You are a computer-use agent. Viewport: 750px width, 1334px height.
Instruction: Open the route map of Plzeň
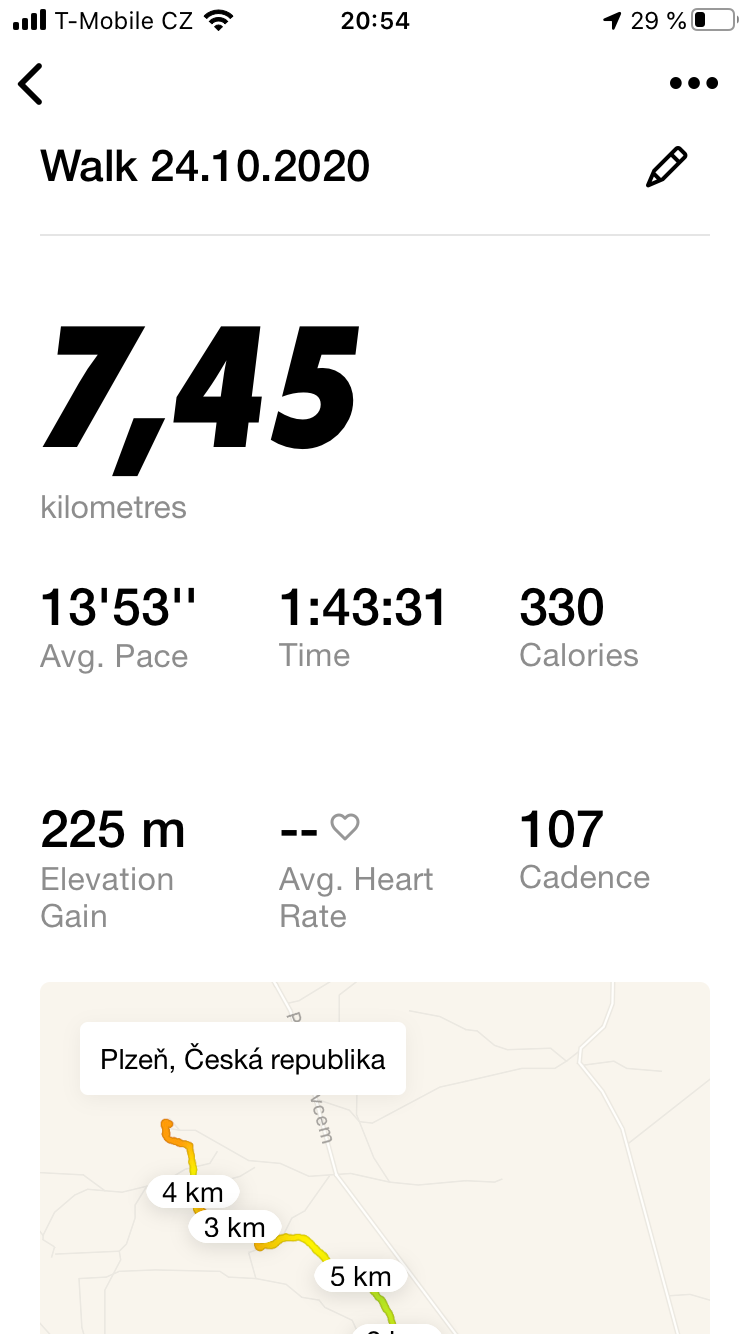(x=375, y=1158)
